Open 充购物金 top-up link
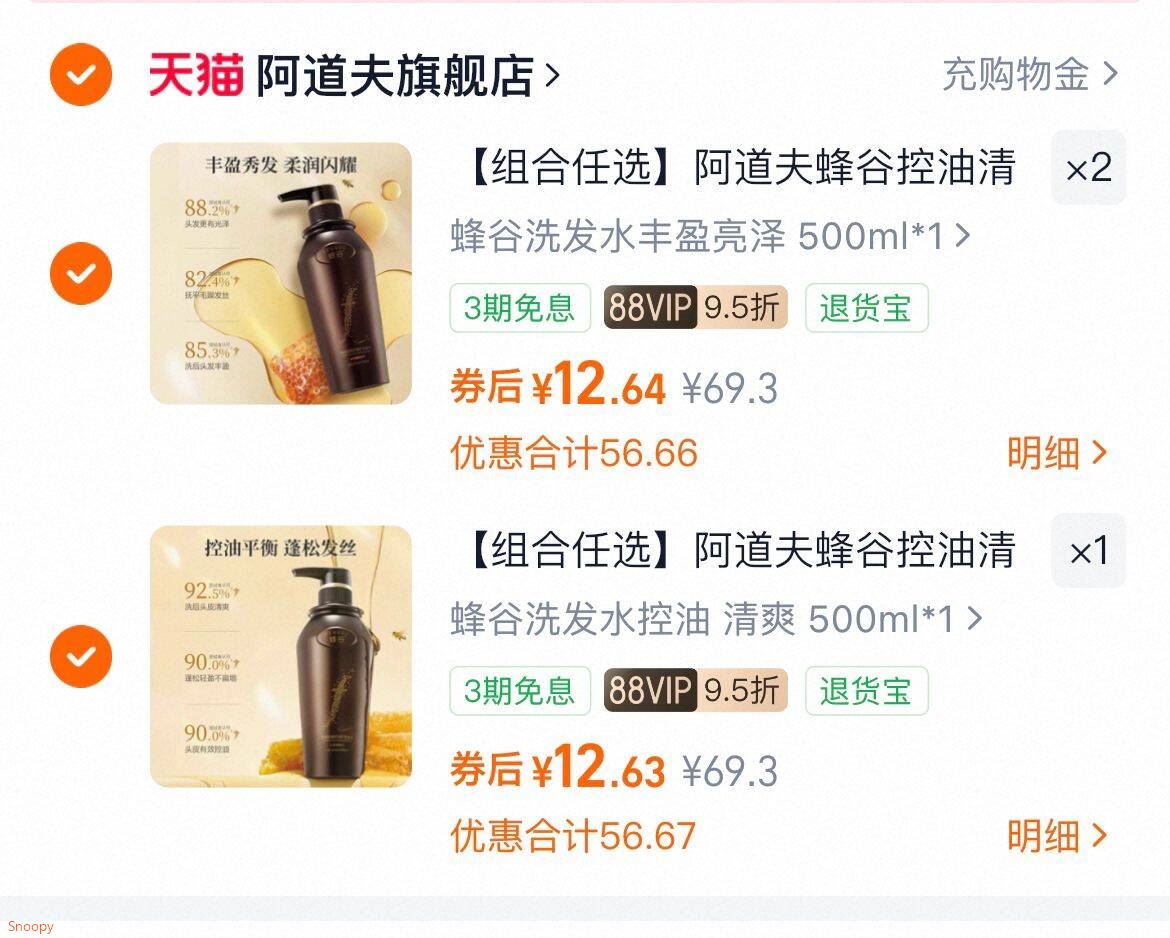Viewport: 1170px width, 938px height. pyautogui.click(x=1029, y=75)
